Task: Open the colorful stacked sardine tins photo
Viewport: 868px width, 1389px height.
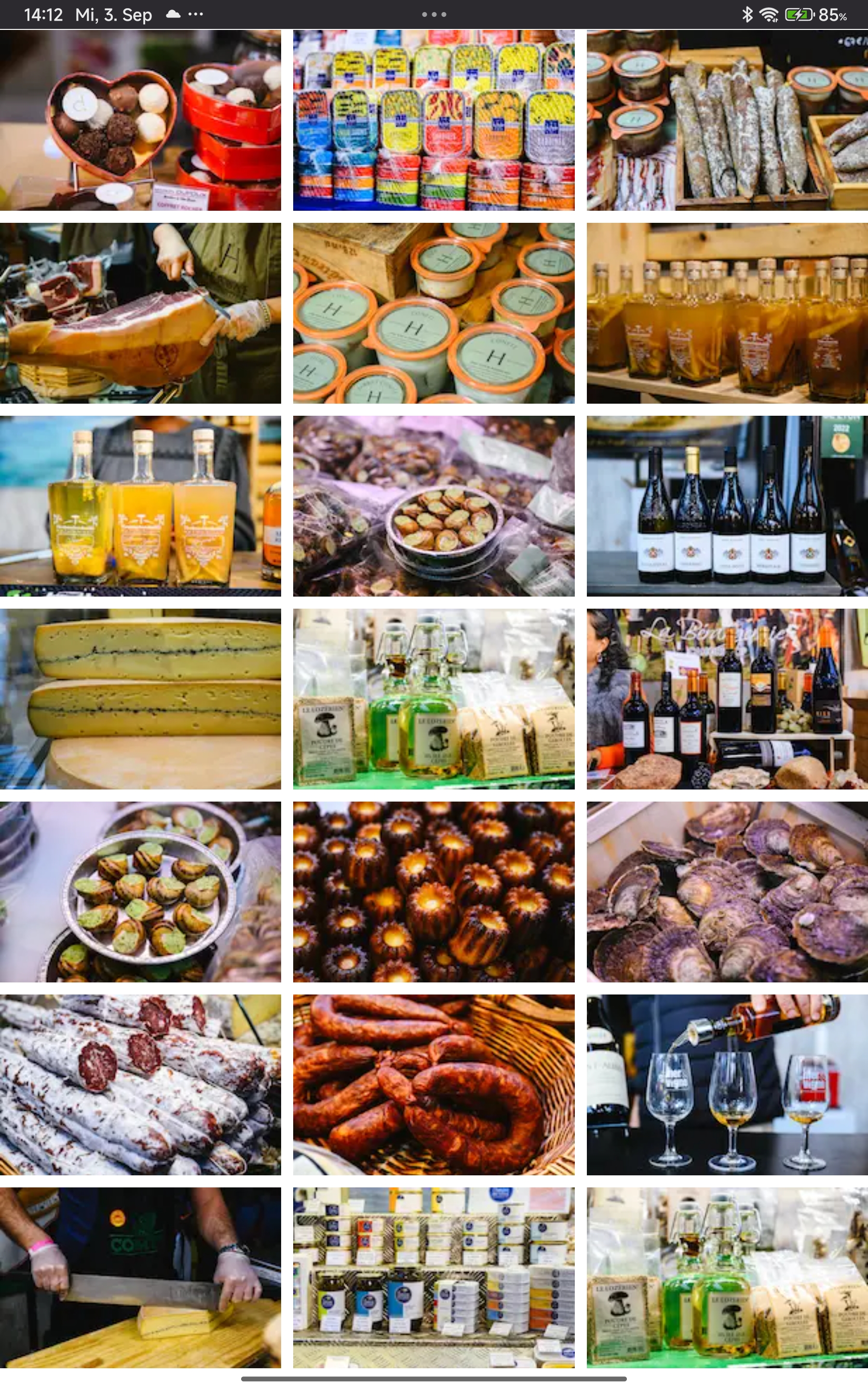Action: pyautogui.click(x=434, y=120)
